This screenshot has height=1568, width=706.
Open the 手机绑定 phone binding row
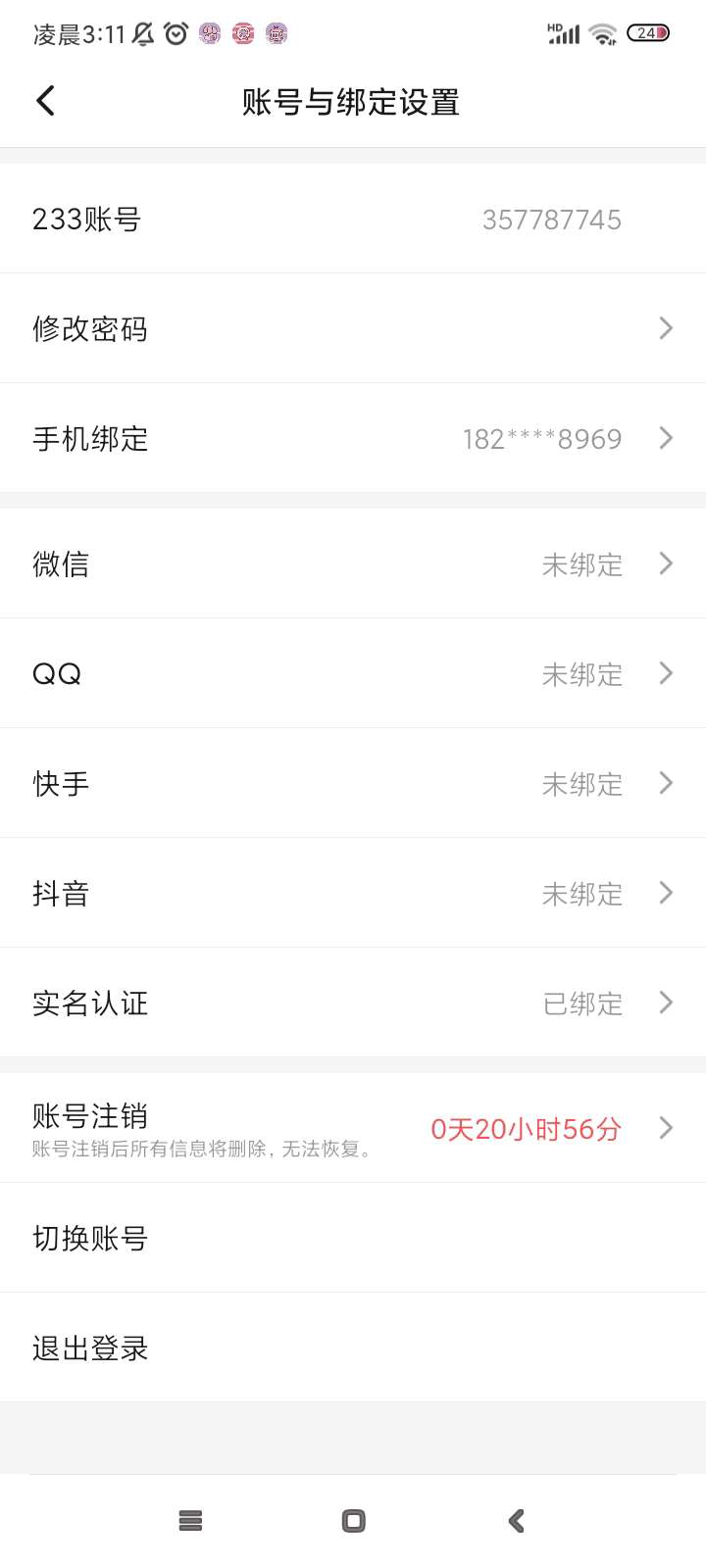click(x=353, y=438)
